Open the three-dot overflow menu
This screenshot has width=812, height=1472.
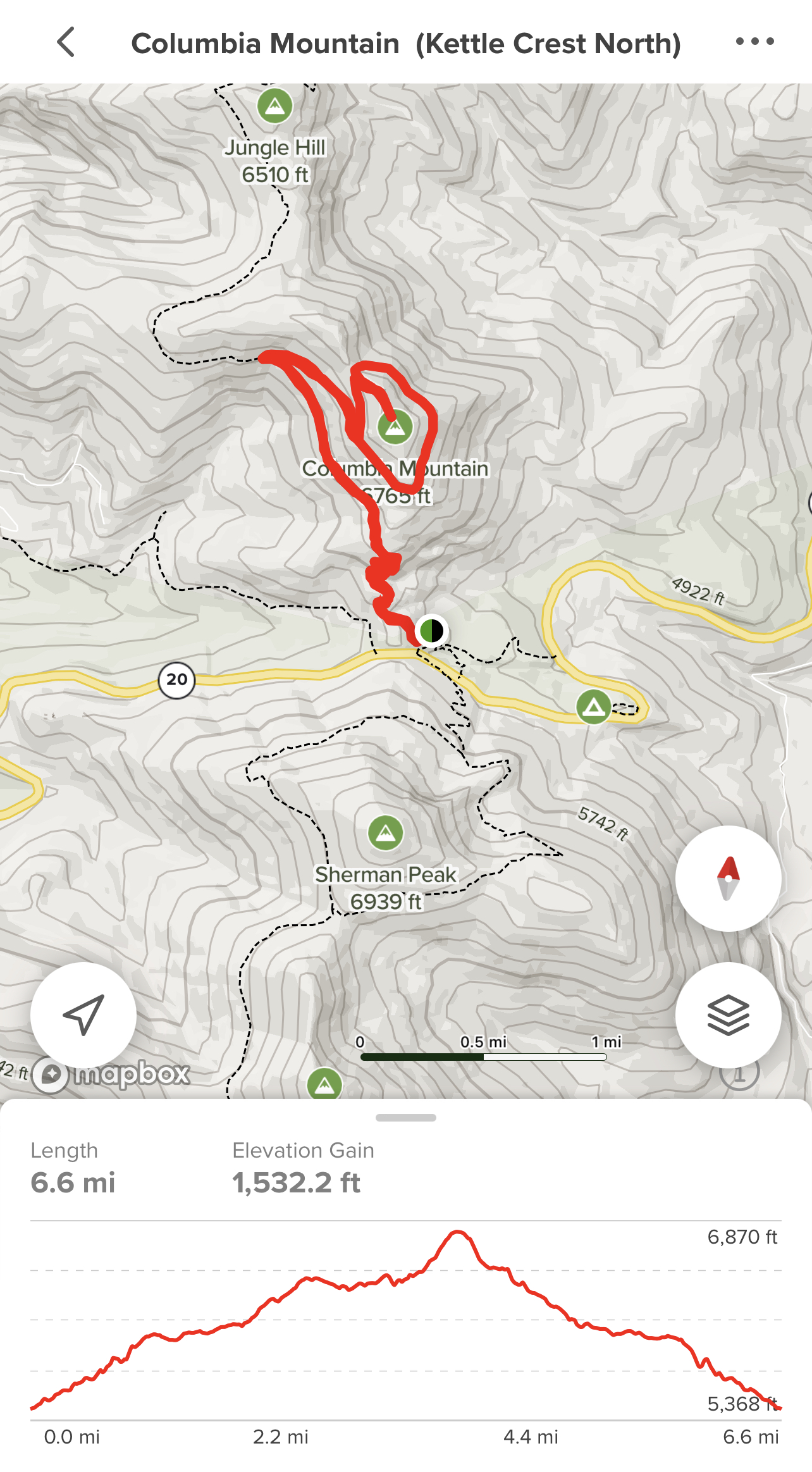[x=754, y=42]
